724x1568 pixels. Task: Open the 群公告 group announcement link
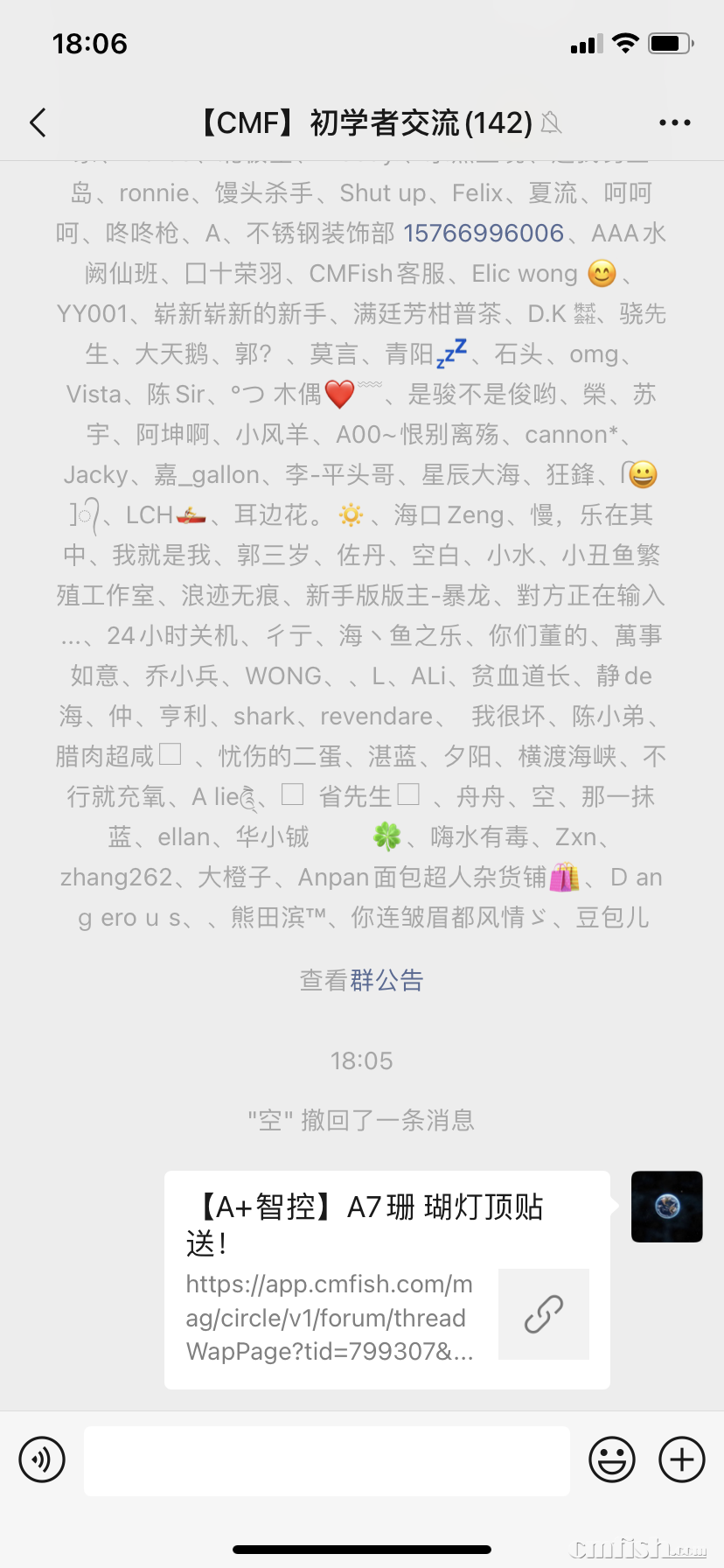pos(386,980)
